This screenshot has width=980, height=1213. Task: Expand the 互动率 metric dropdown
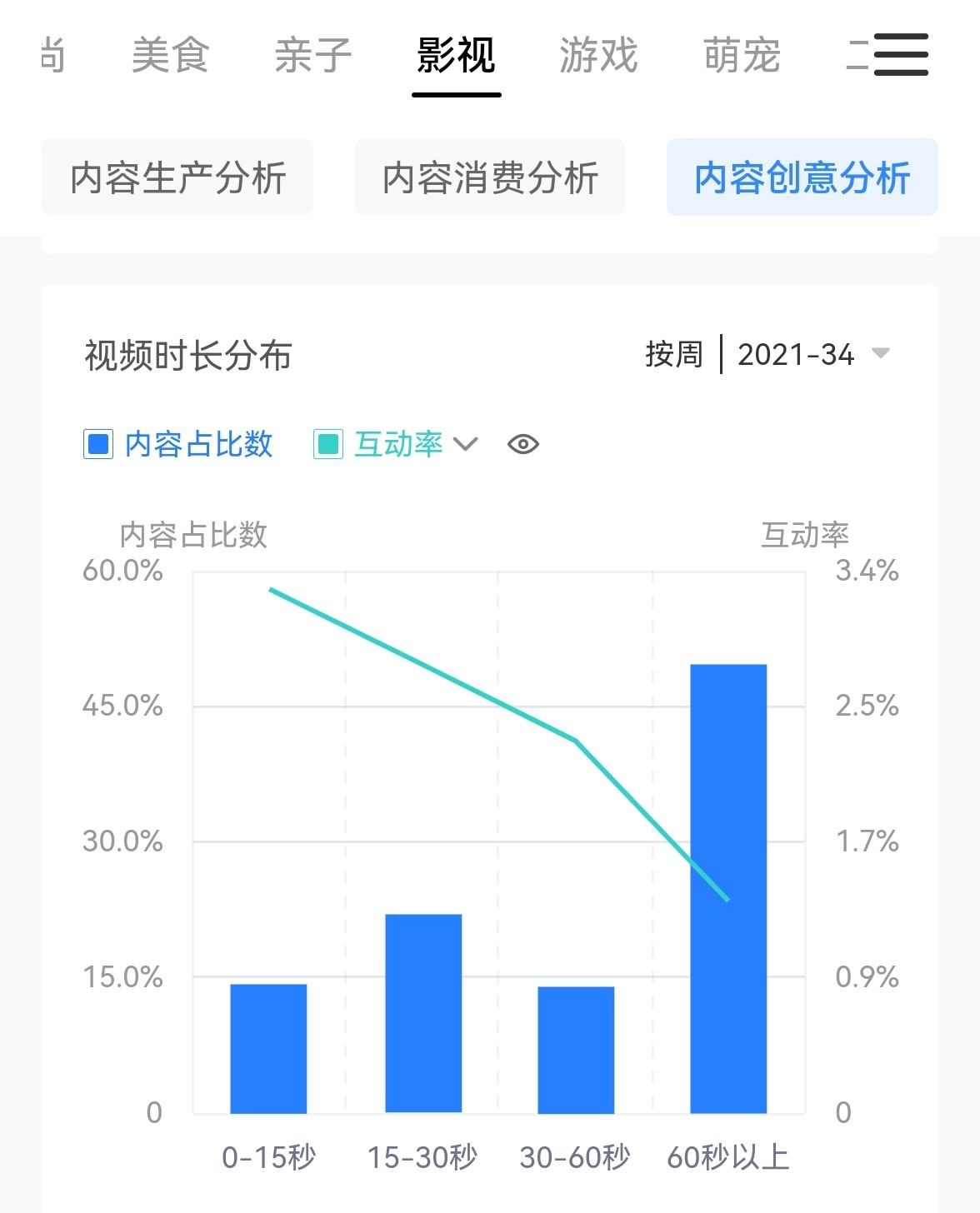tap(465, 444)
